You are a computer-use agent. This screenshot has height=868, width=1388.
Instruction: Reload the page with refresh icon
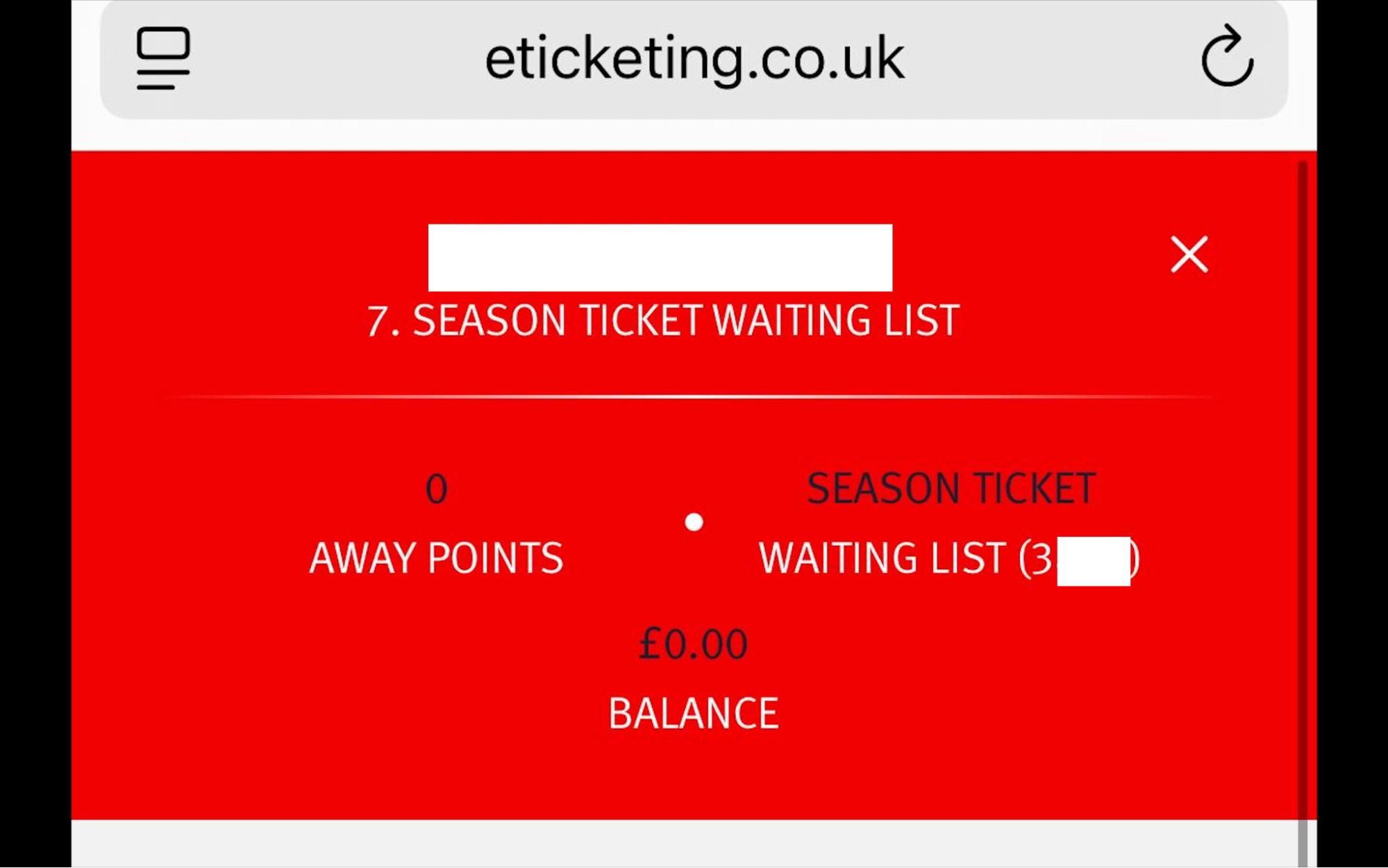click(x=1227, y=57)
